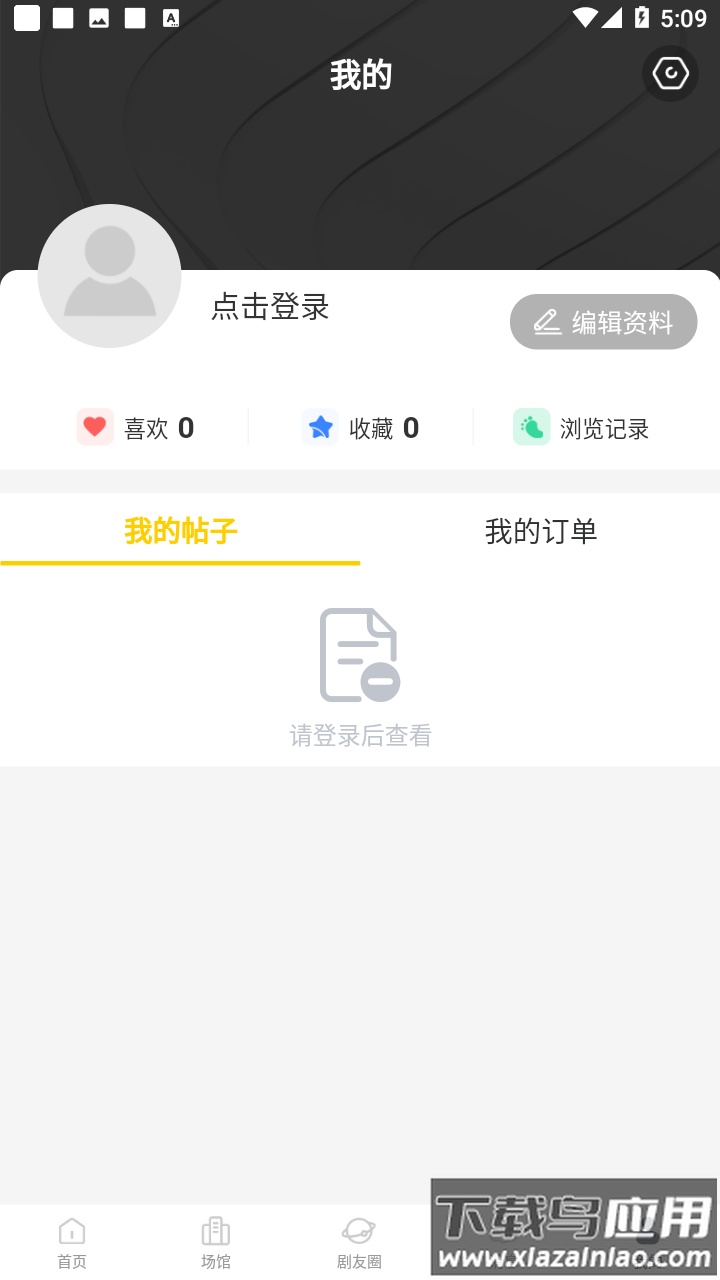Open the settings gear icon at top right
The height and width of the screenshot is (1280, 720).
coord(670,74)
